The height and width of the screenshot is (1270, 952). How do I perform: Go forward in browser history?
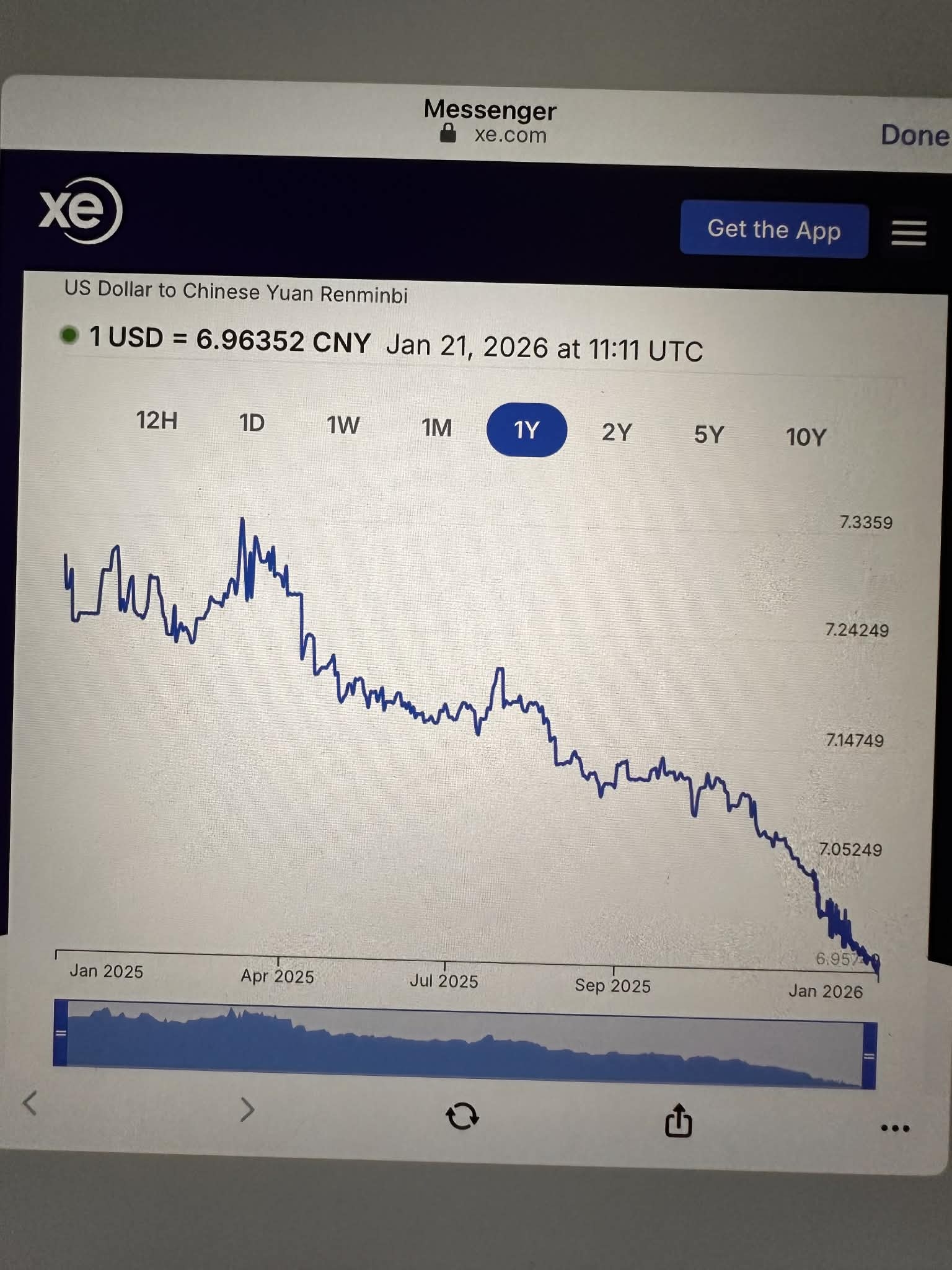click(x=247, y=1109)
